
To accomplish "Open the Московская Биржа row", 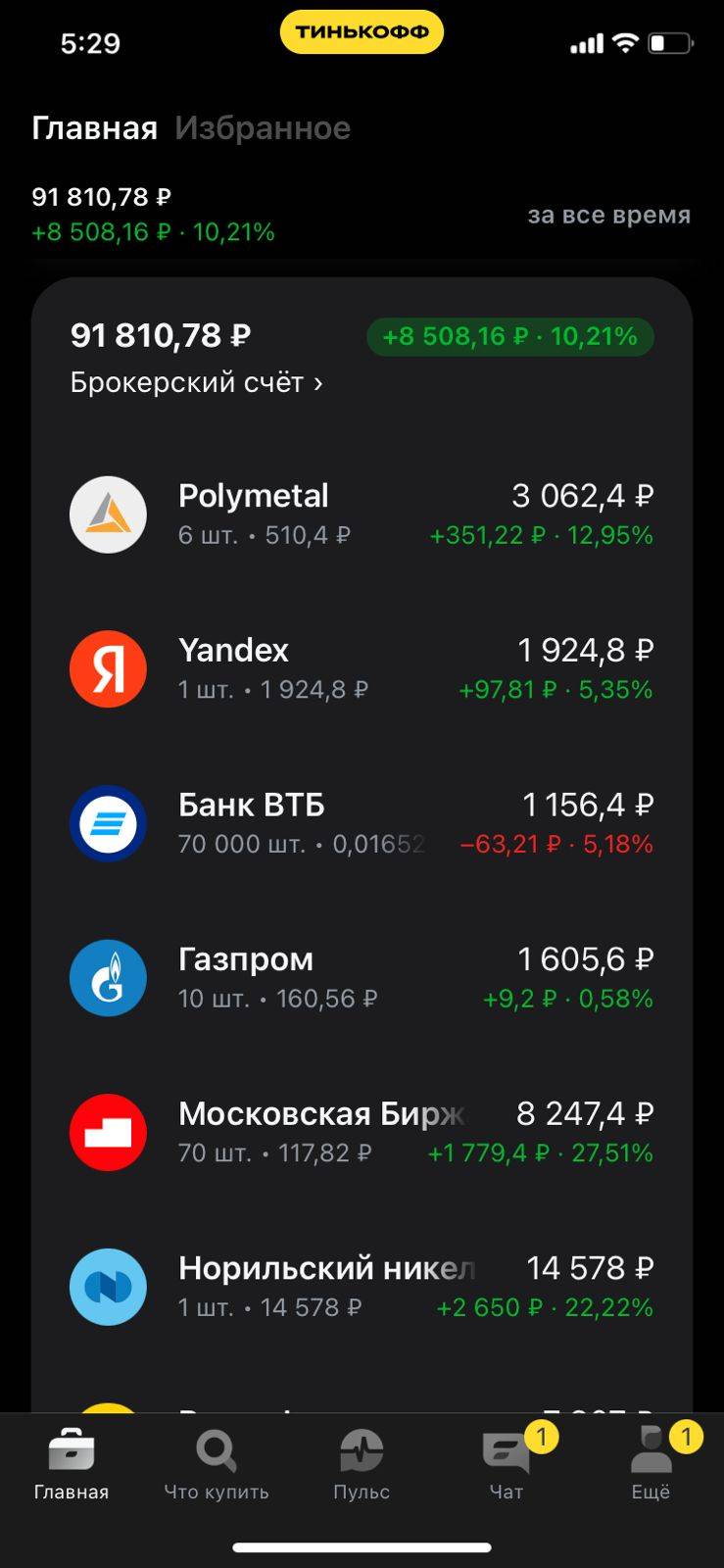I will (362, 1133).
